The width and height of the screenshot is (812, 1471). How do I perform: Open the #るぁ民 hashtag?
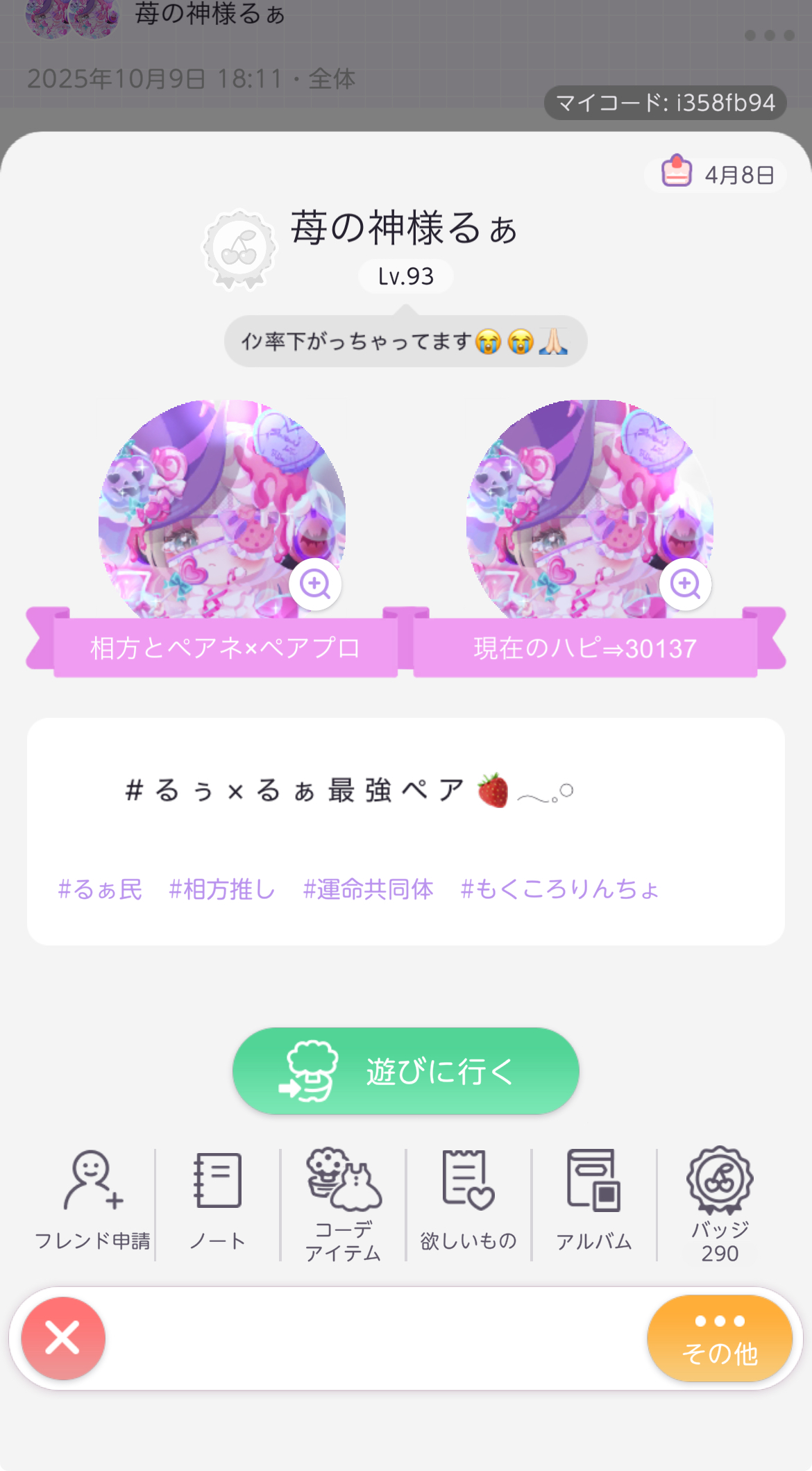(x=100, y=889)
